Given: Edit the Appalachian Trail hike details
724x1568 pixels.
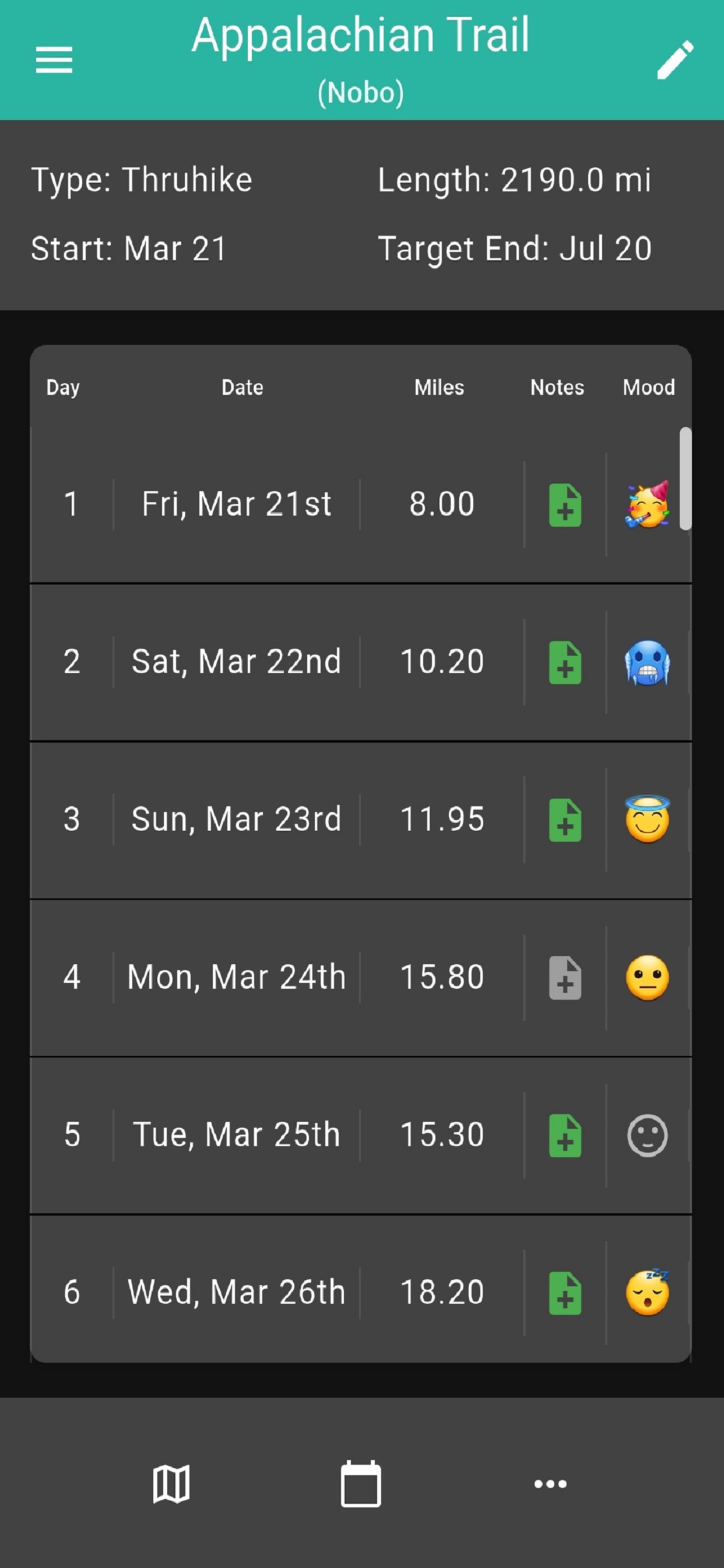Looking at the screenshot, I should pyautogui.click(x=674, y=60).
